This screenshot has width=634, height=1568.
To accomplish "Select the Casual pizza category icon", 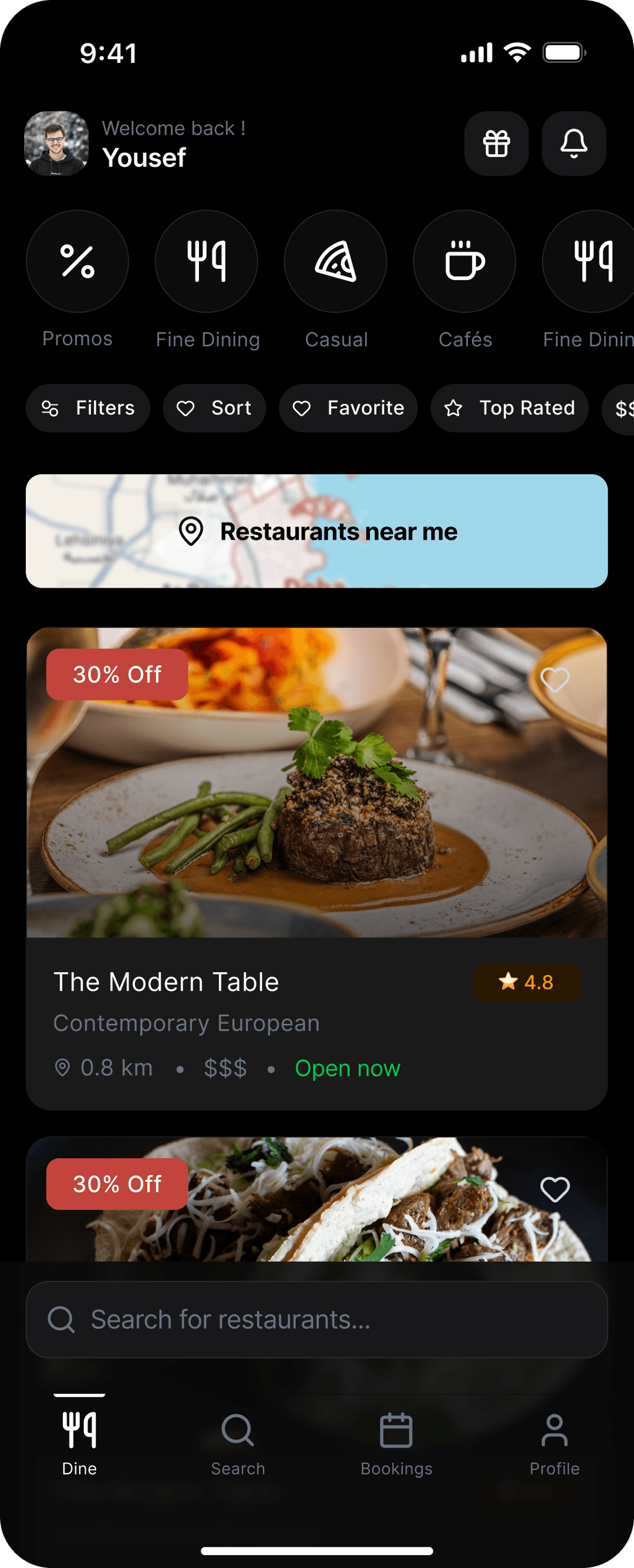I will [335, 261].
